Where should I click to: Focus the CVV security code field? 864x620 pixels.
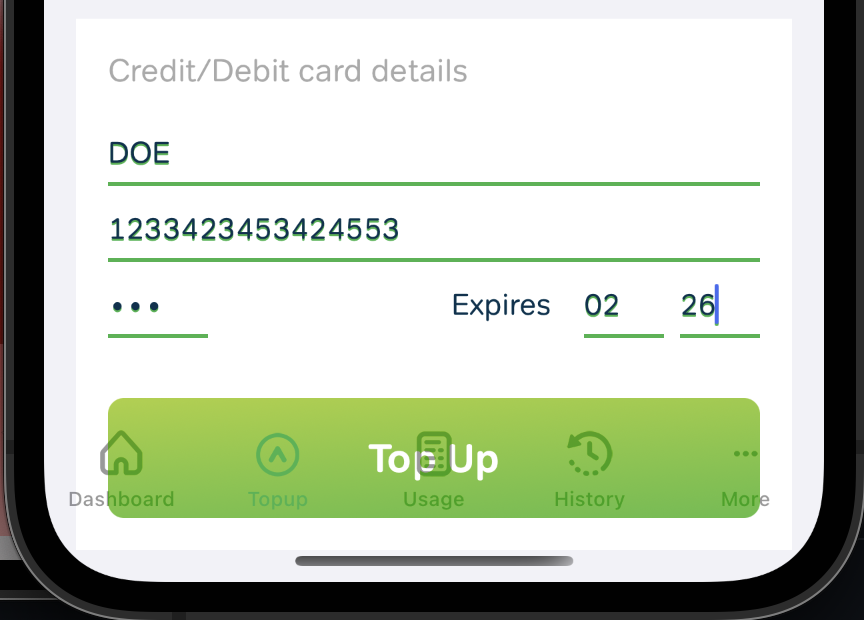point(157,307)
